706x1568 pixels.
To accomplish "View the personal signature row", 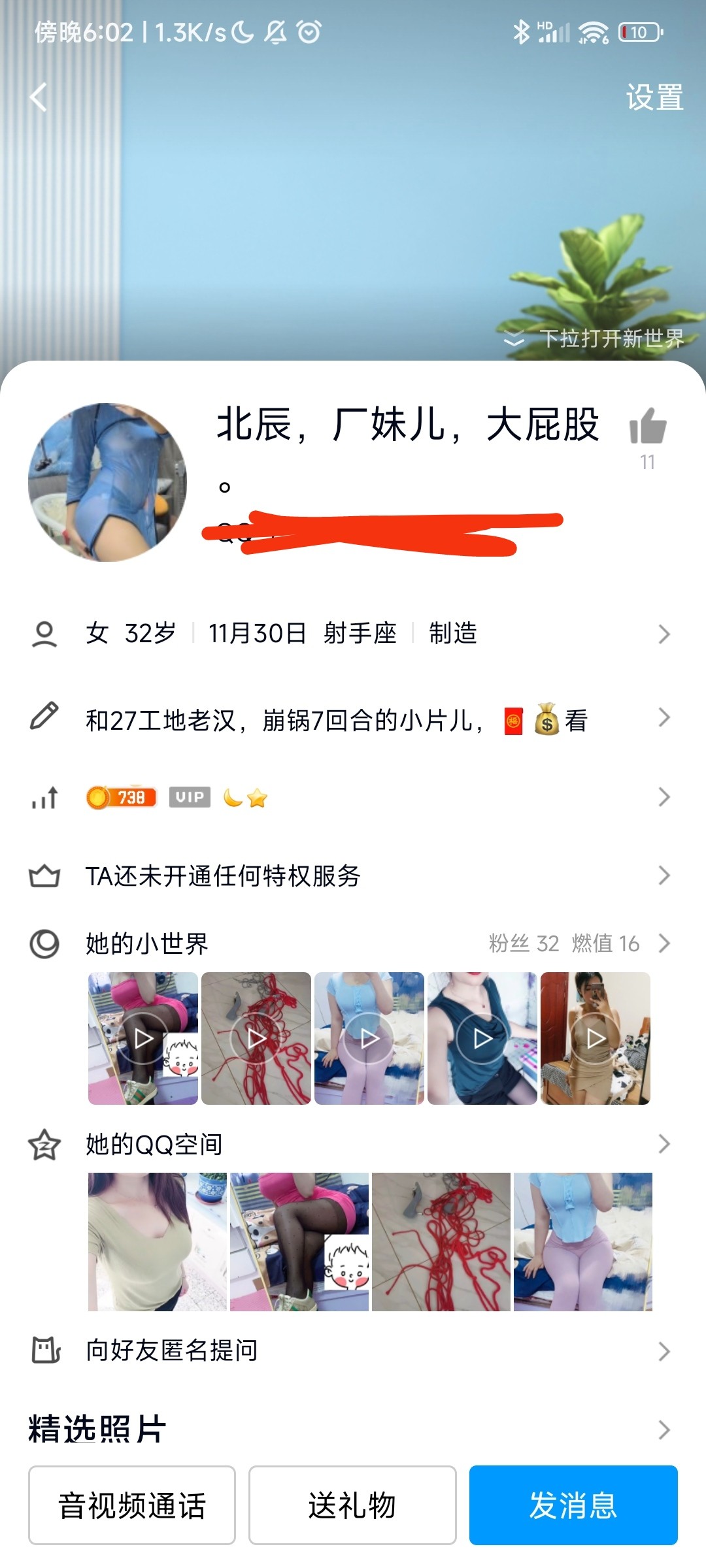I will click(353, 720).
